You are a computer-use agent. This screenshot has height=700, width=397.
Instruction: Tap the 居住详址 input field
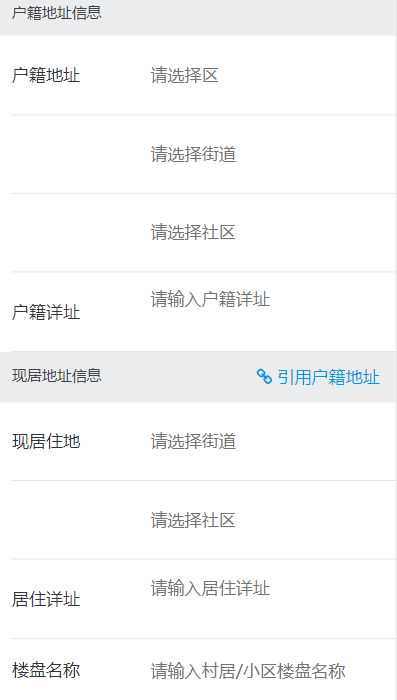click(270, 599)
